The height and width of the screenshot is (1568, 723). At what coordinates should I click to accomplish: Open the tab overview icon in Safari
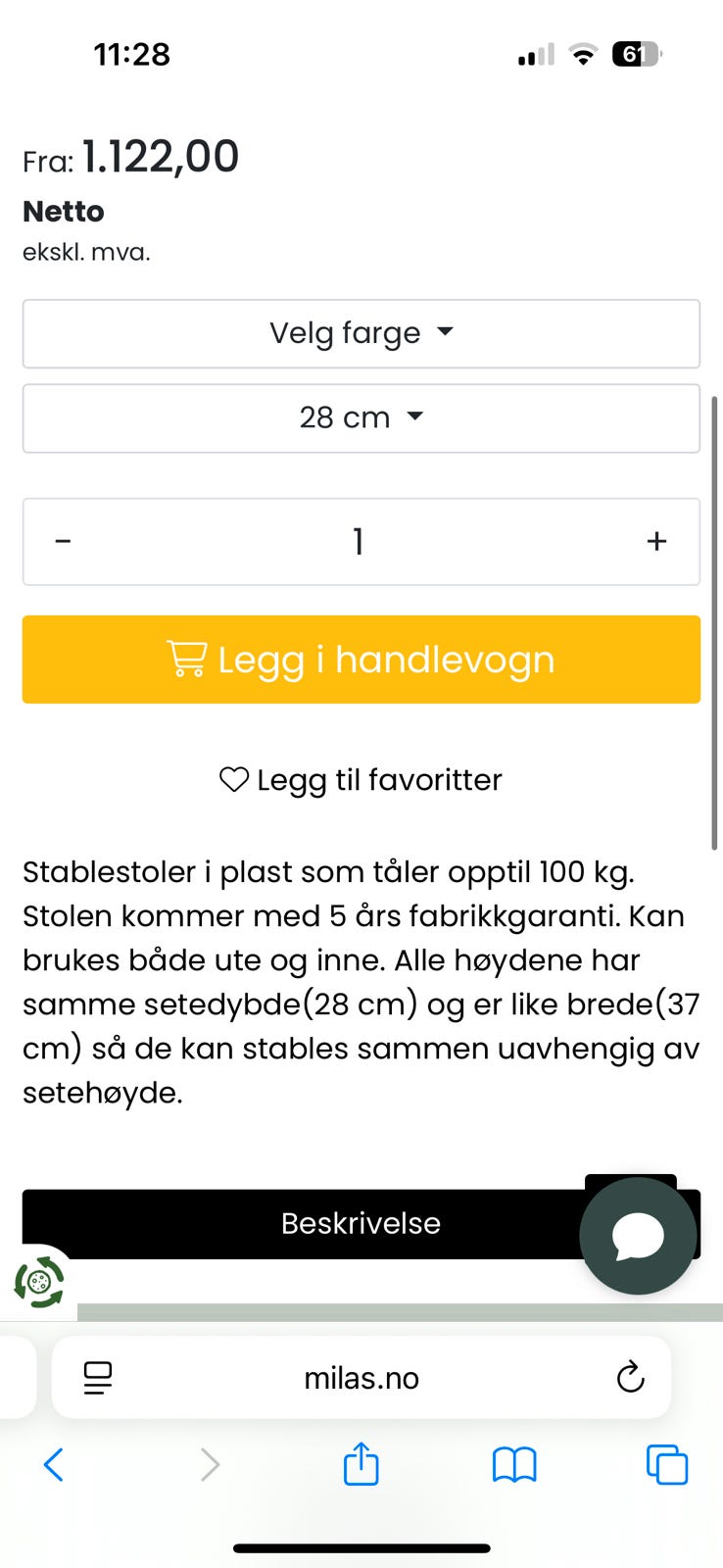pyautogui.click(x=667, y=1465)
